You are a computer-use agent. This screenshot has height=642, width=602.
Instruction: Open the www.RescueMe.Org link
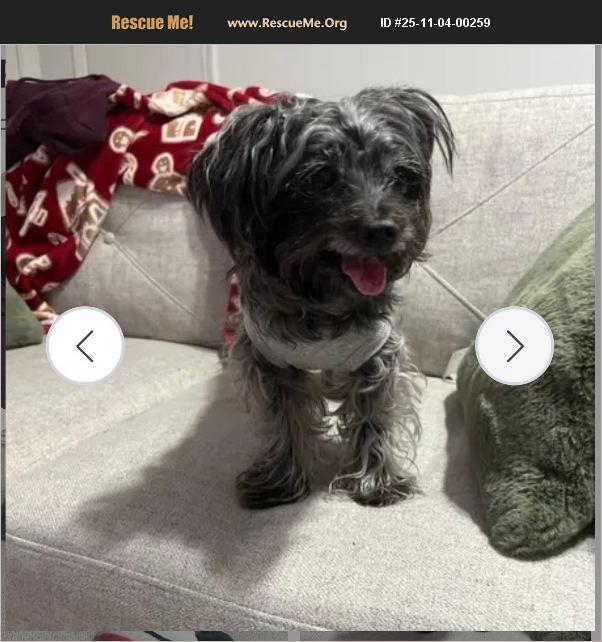(287, 23)
